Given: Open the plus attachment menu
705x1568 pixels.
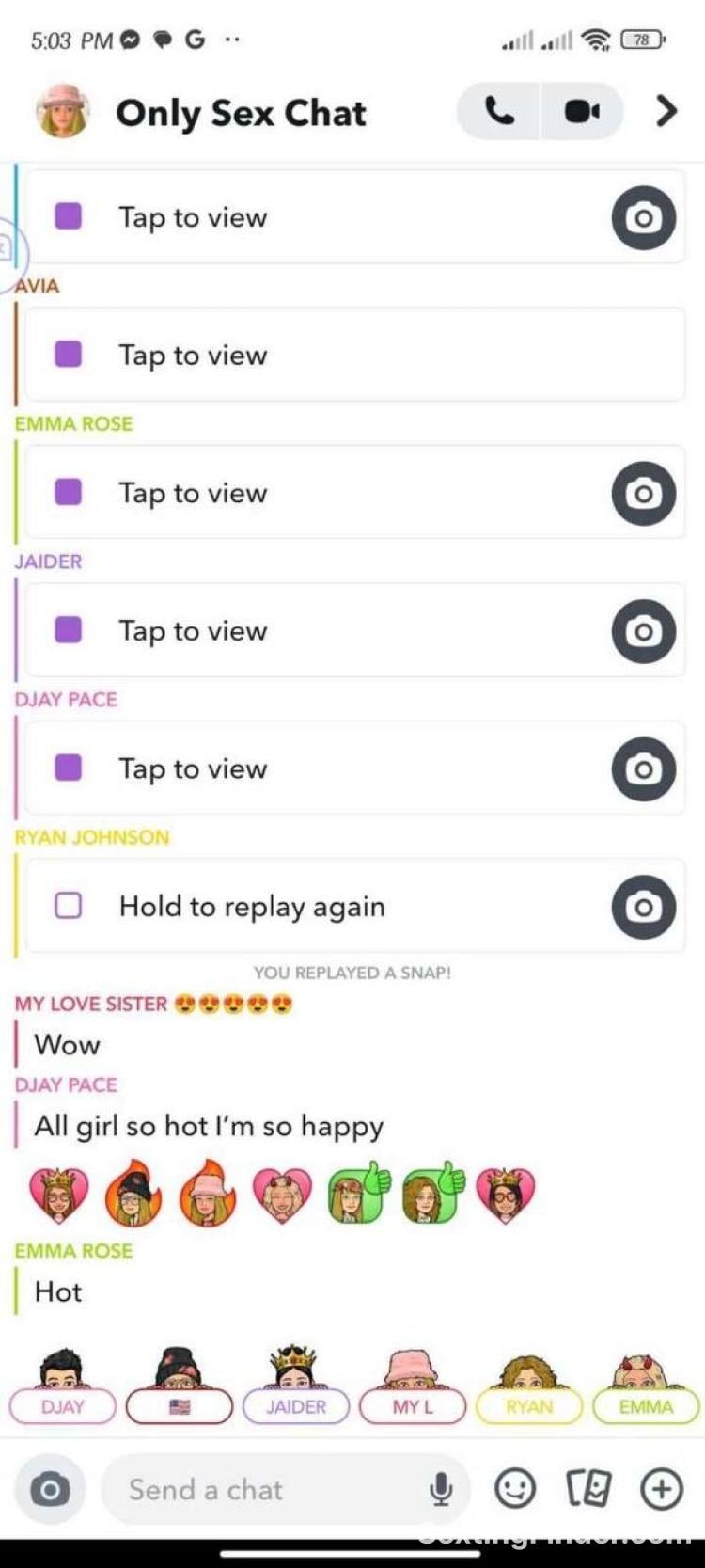Looking at the screenshot, I should [661, 1489].
